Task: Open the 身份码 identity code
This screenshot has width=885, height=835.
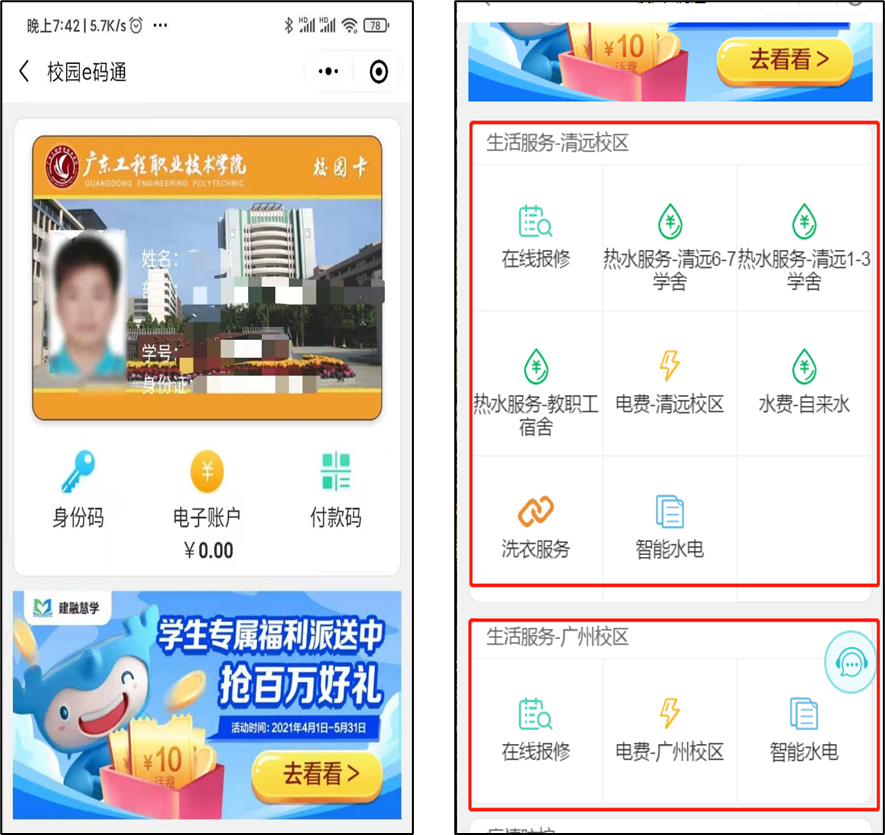Action: [77, 490]
